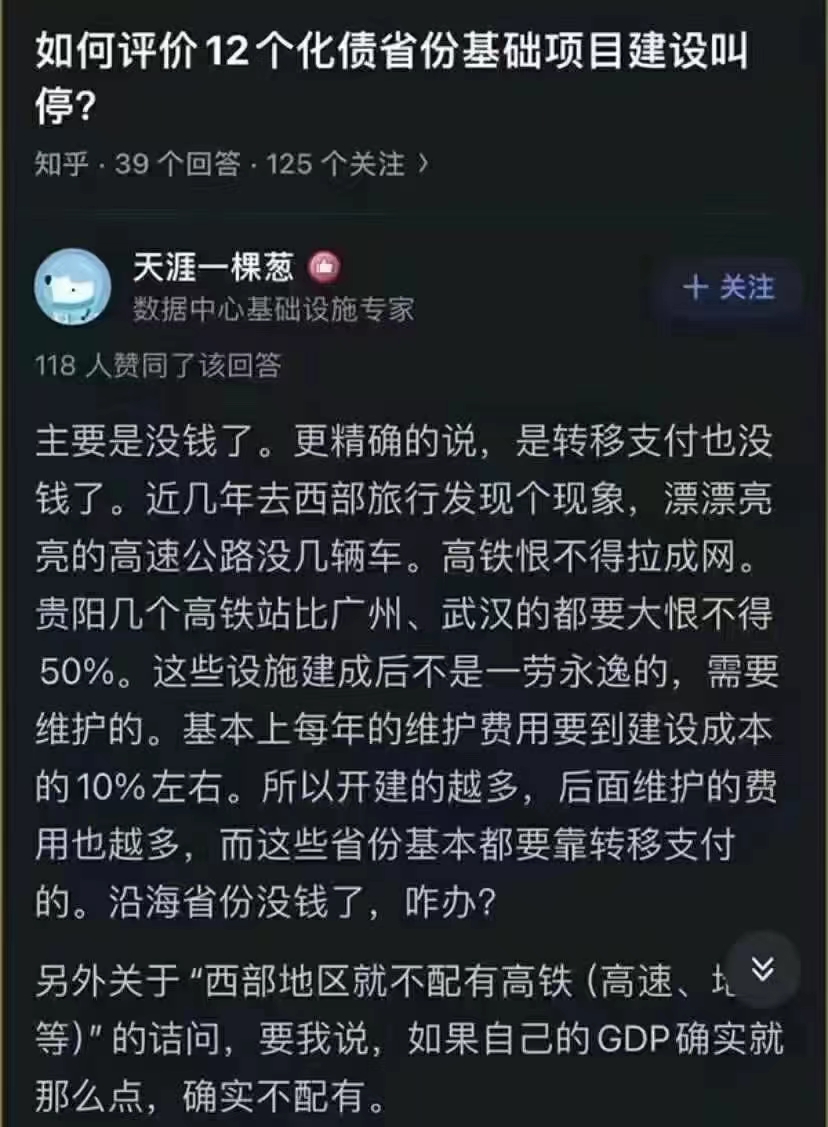Follow the author 天涯一棵葱
Image resolution: width=828 pixels, height=1127 pixels.
pyautogui.click(x=728, y=288)
